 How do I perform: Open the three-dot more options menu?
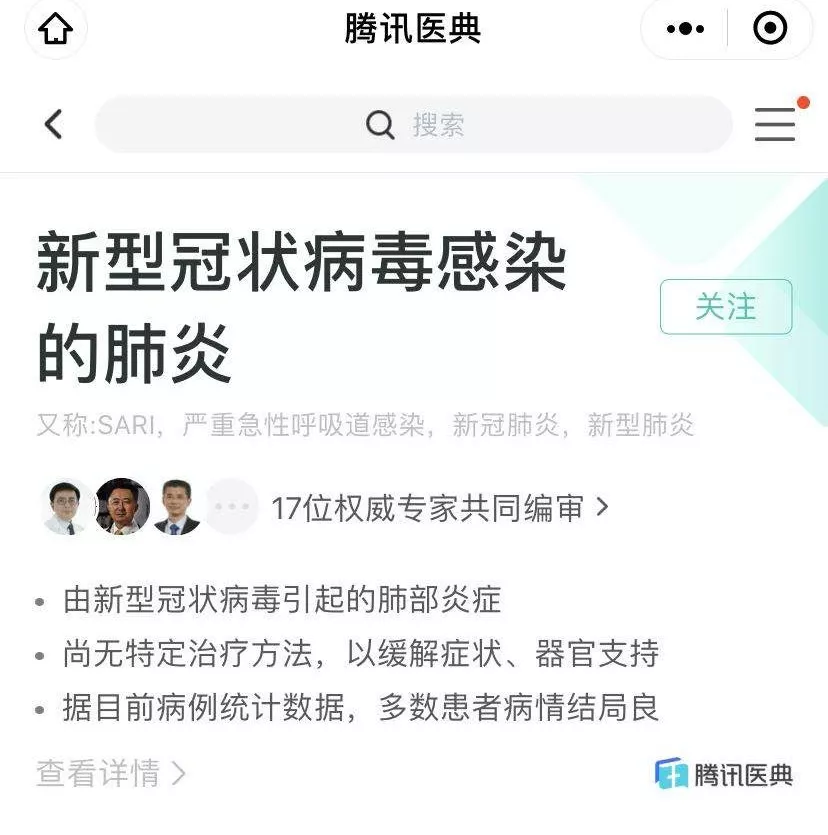pyautogui.click(x=685, y=30)
